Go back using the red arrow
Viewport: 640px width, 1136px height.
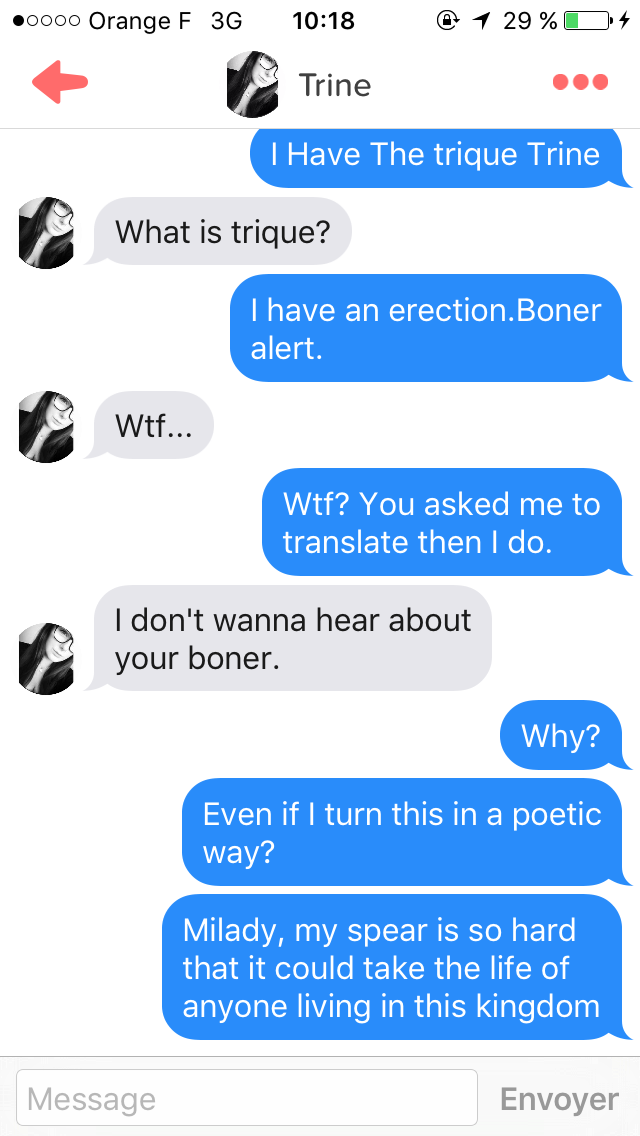click(59, 83)
